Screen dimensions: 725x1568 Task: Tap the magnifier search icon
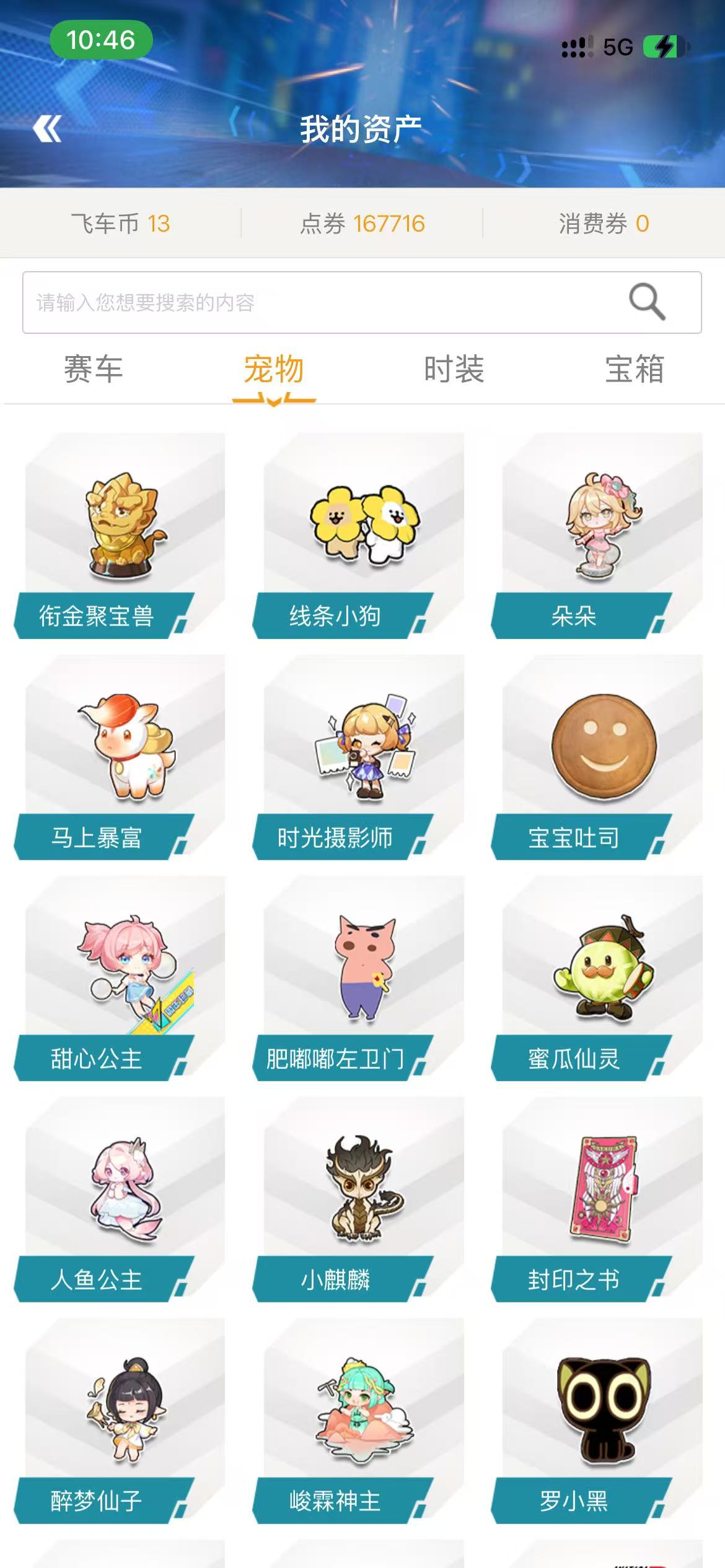pos(647,302)
